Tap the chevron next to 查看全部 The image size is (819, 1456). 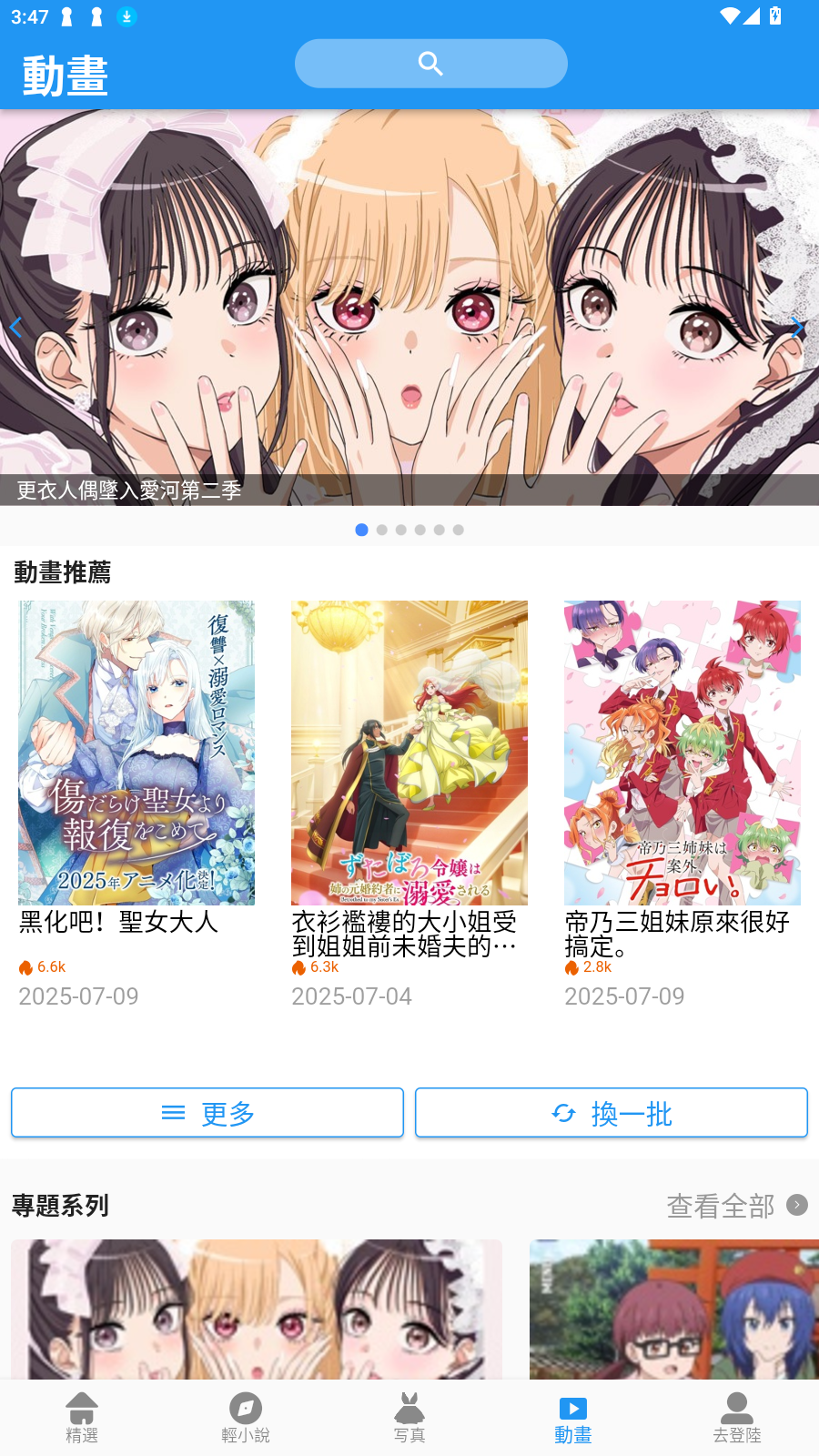(x=799, y=1205)
